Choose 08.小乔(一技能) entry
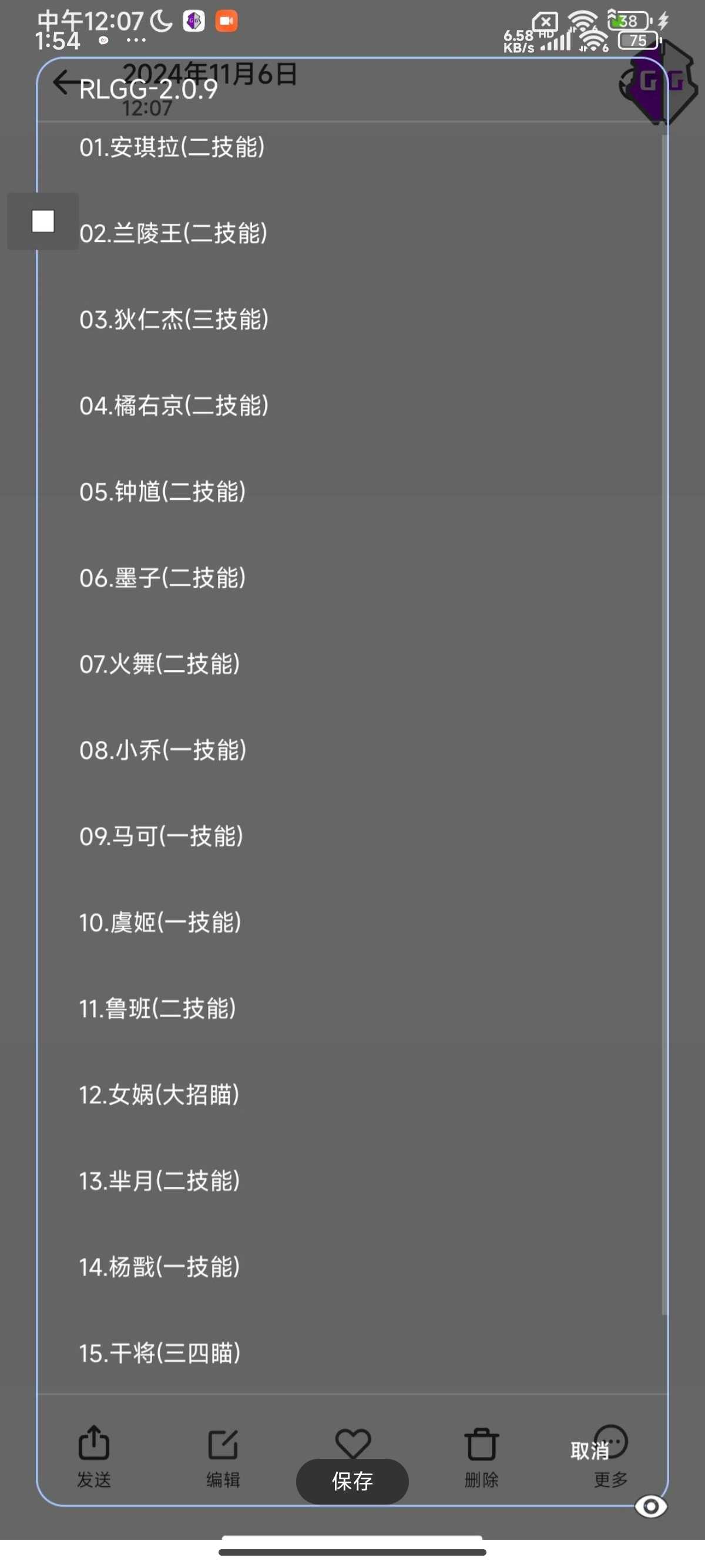705x1568 pixels. [163, 751]
